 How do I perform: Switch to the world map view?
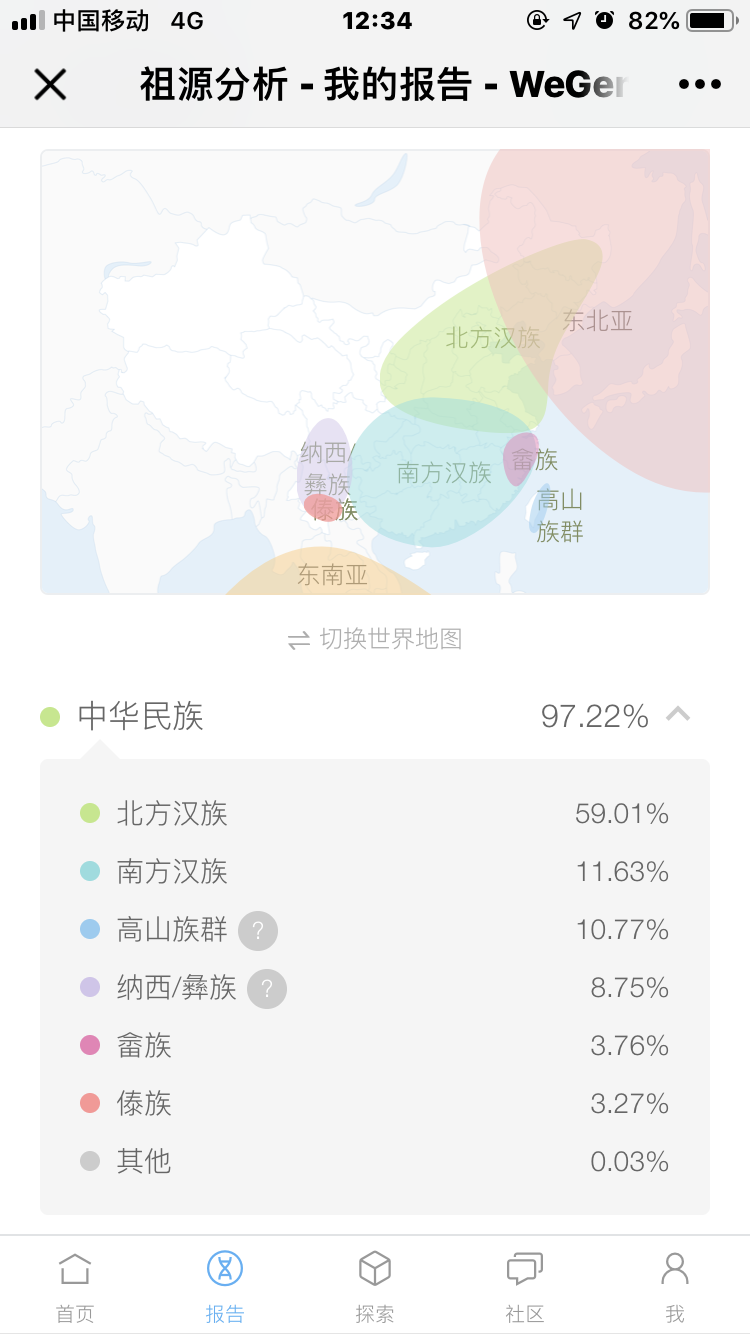click(375, 639)
